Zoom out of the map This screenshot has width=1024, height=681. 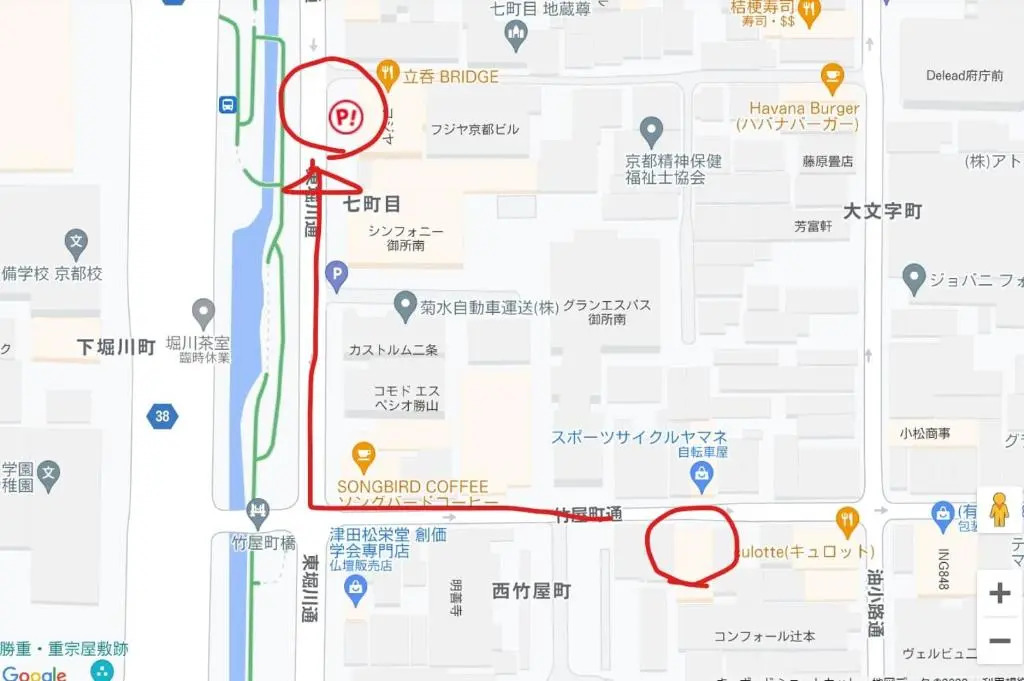click(x=999, y=641)
